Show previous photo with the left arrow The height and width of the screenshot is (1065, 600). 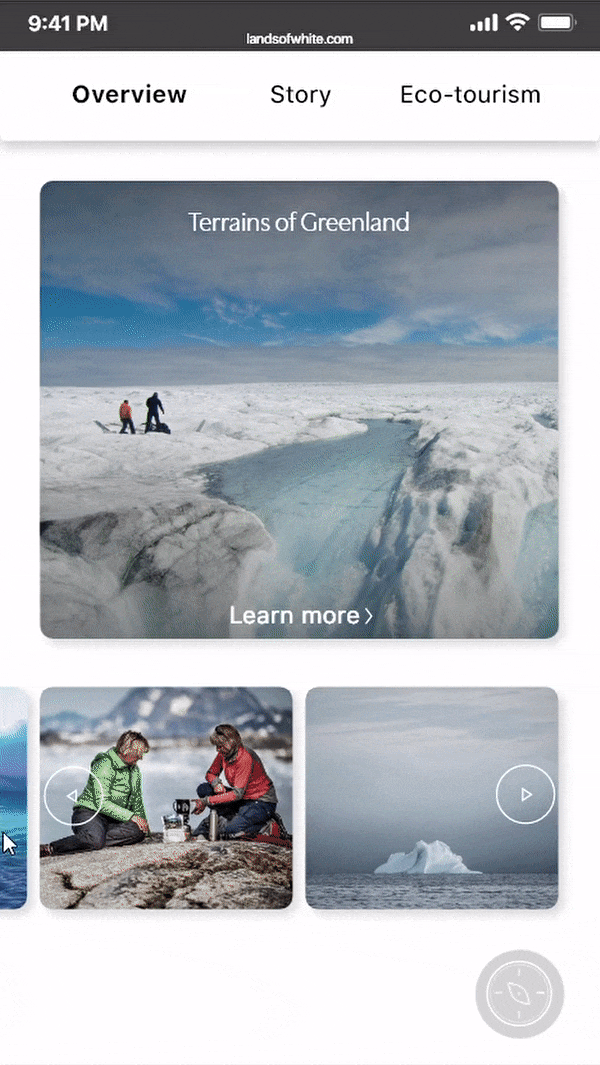click(73, 795)
